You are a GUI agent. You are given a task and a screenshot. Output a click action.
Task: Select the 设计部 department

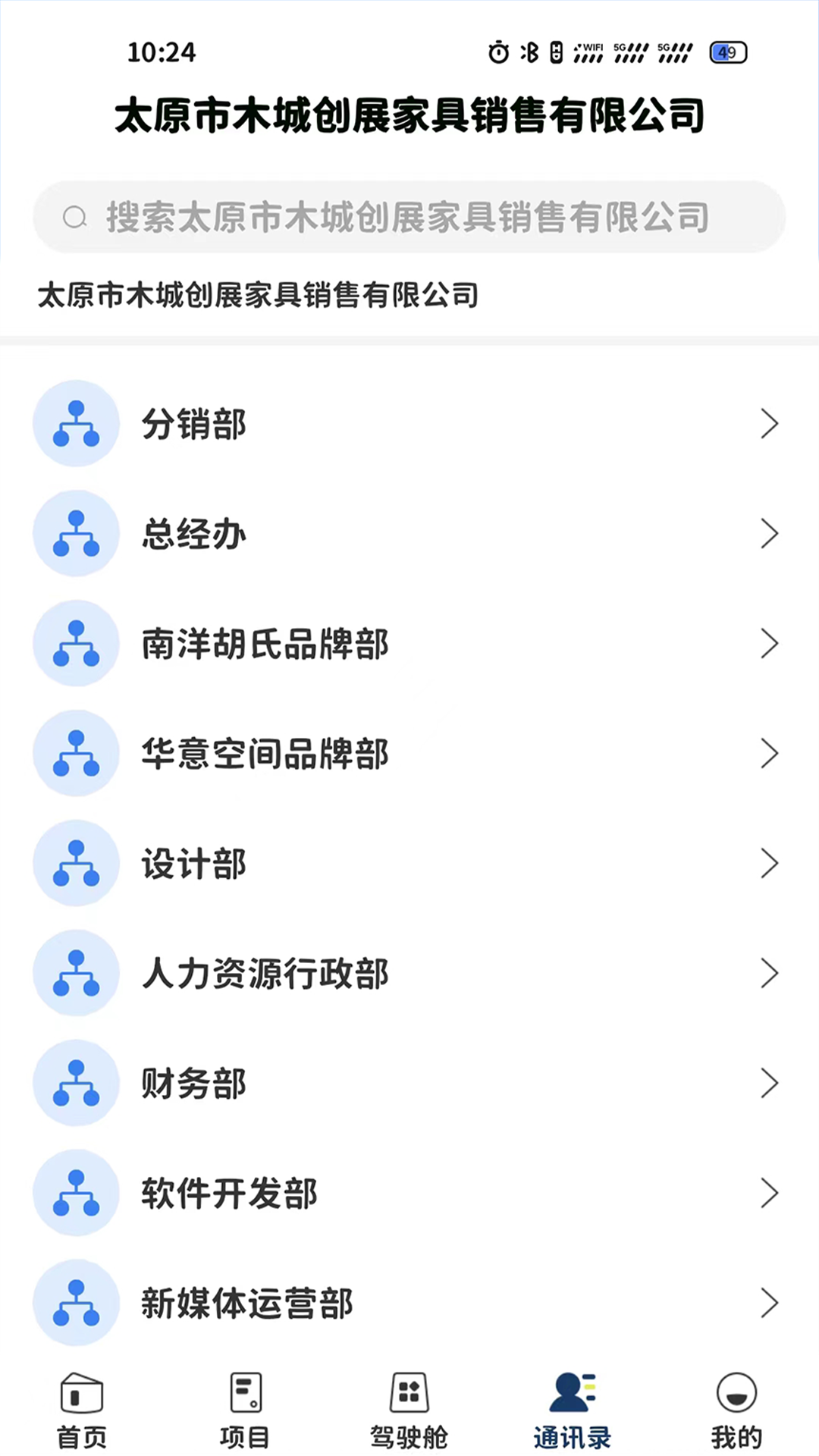pos(408,864)
